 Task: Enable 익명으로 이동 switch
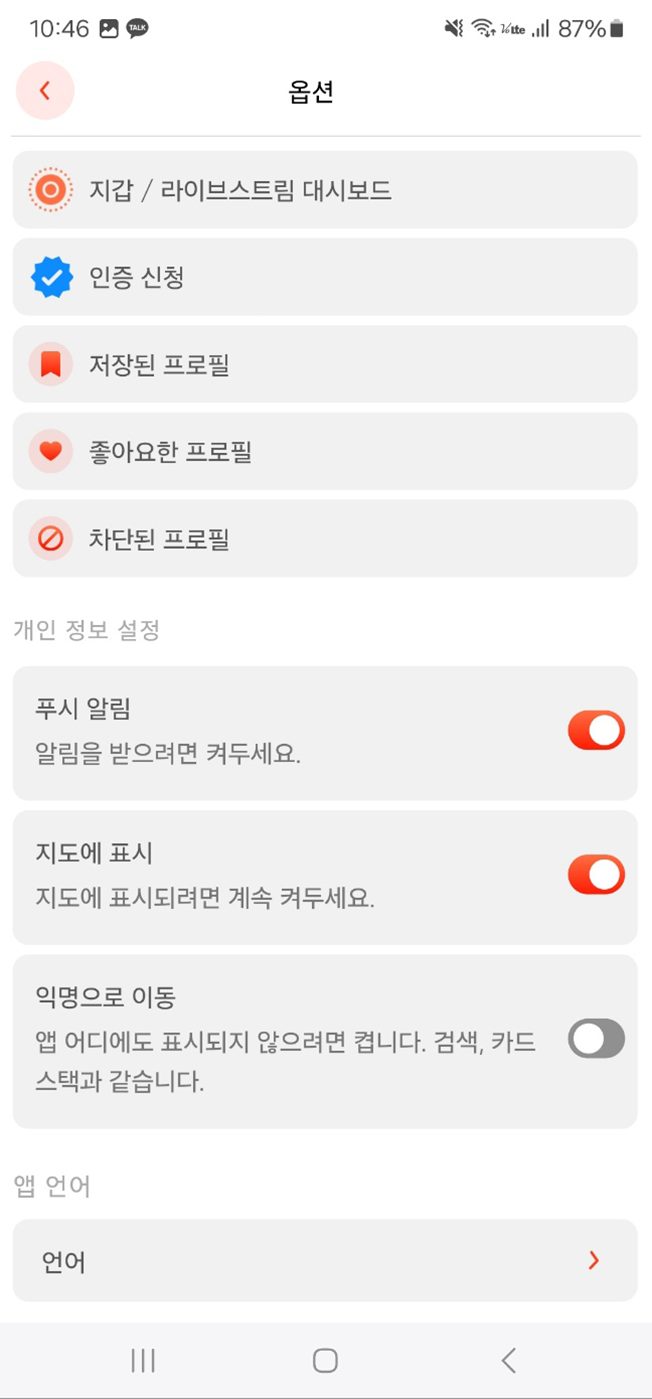click(x=596, y=1039)
